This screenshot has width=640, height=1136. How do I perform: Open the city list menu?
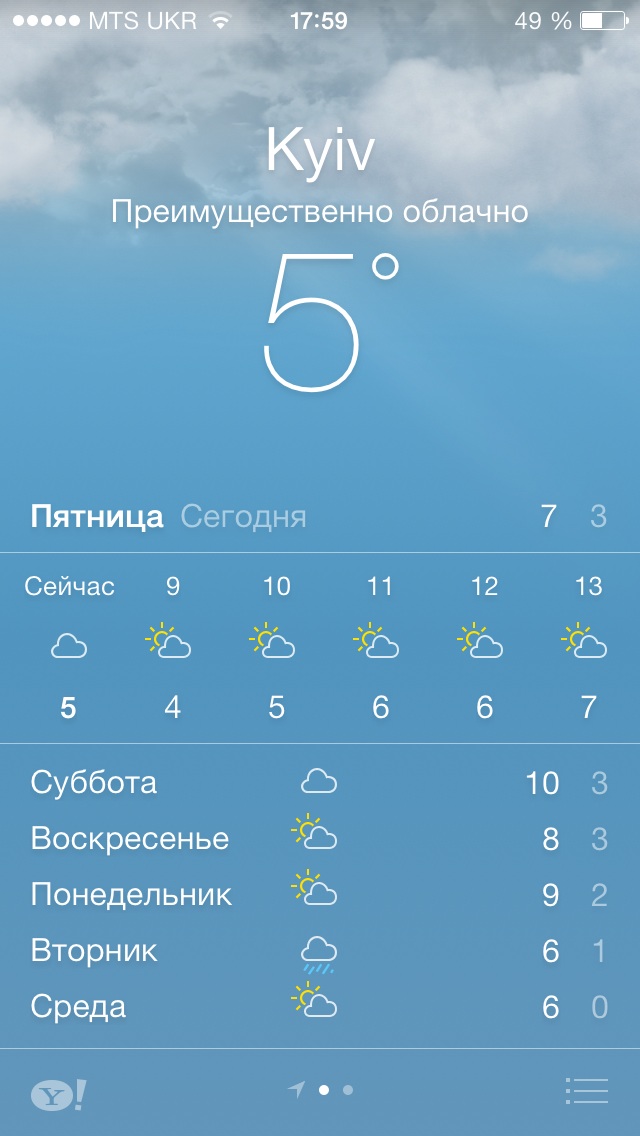[586, 1090]
